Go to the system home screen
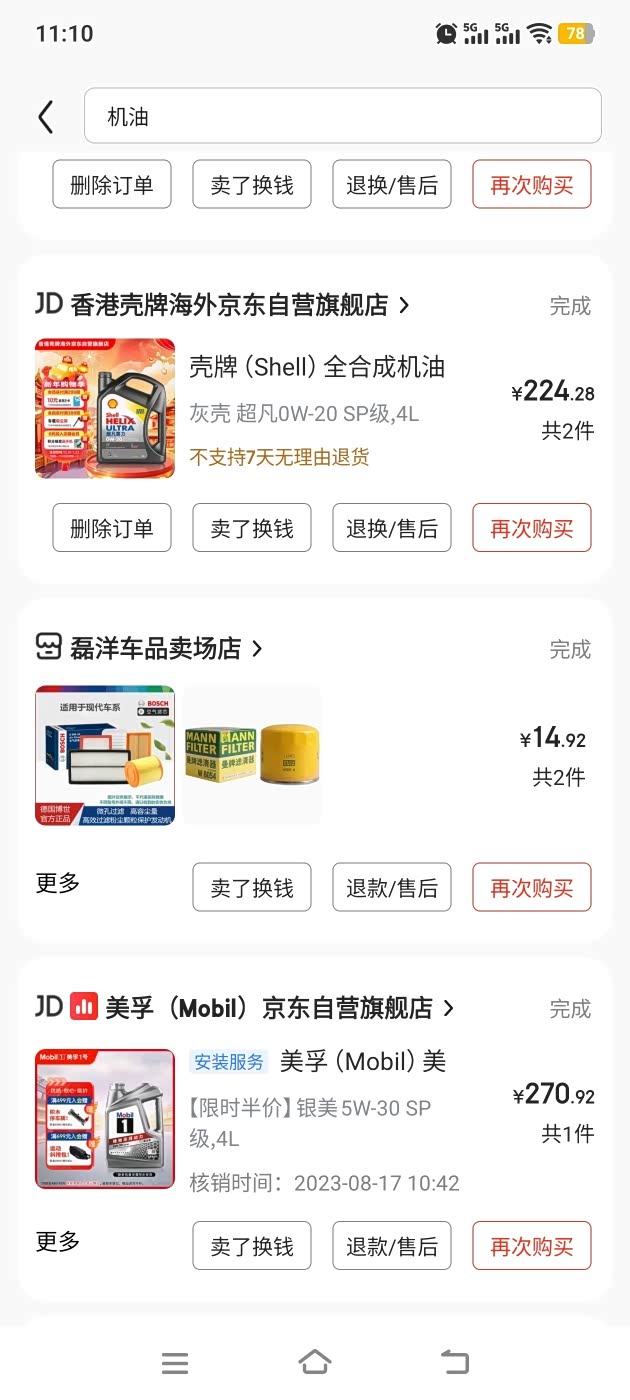630x1400 pixels. click(x=315, y=1362)
